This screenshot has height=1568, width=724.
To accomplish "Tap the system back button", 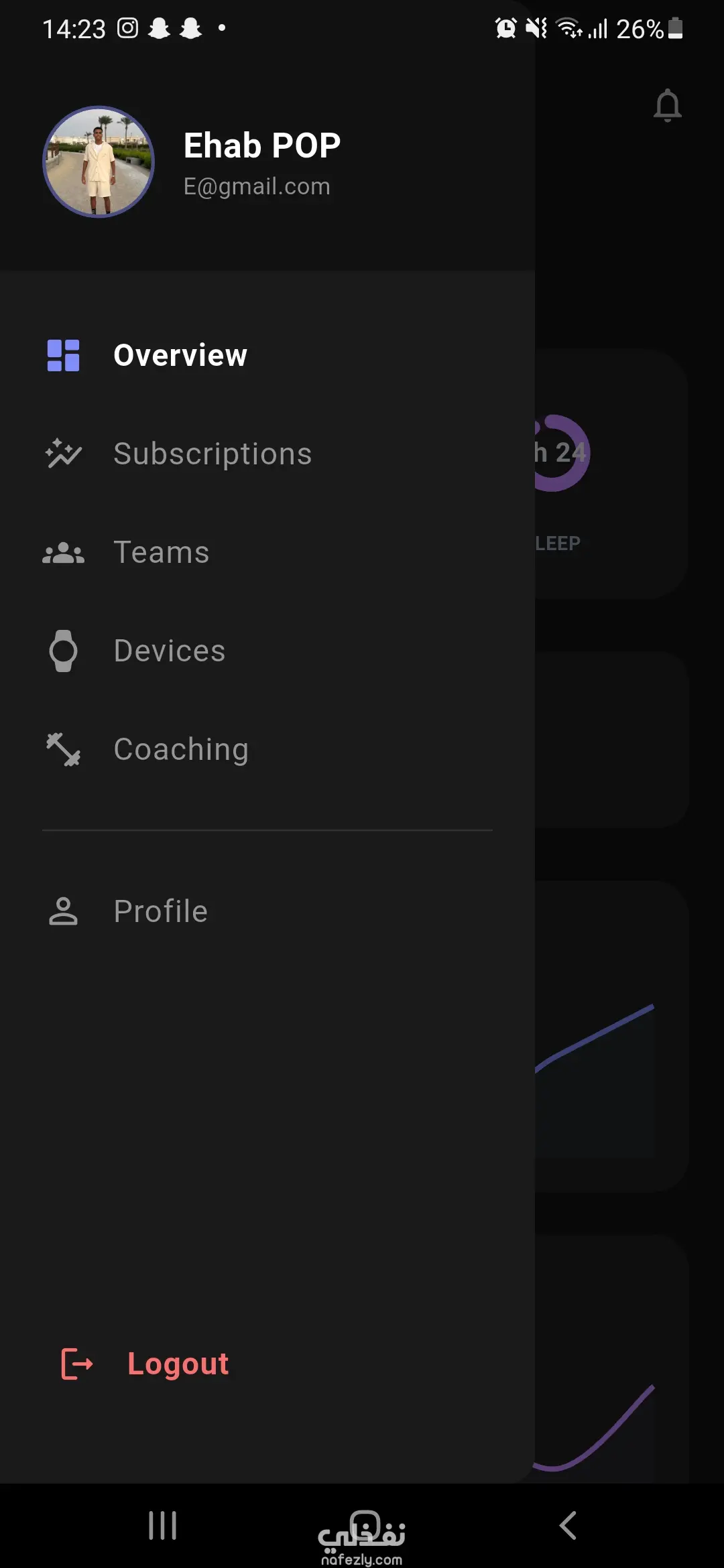I will pos(567,1526).
